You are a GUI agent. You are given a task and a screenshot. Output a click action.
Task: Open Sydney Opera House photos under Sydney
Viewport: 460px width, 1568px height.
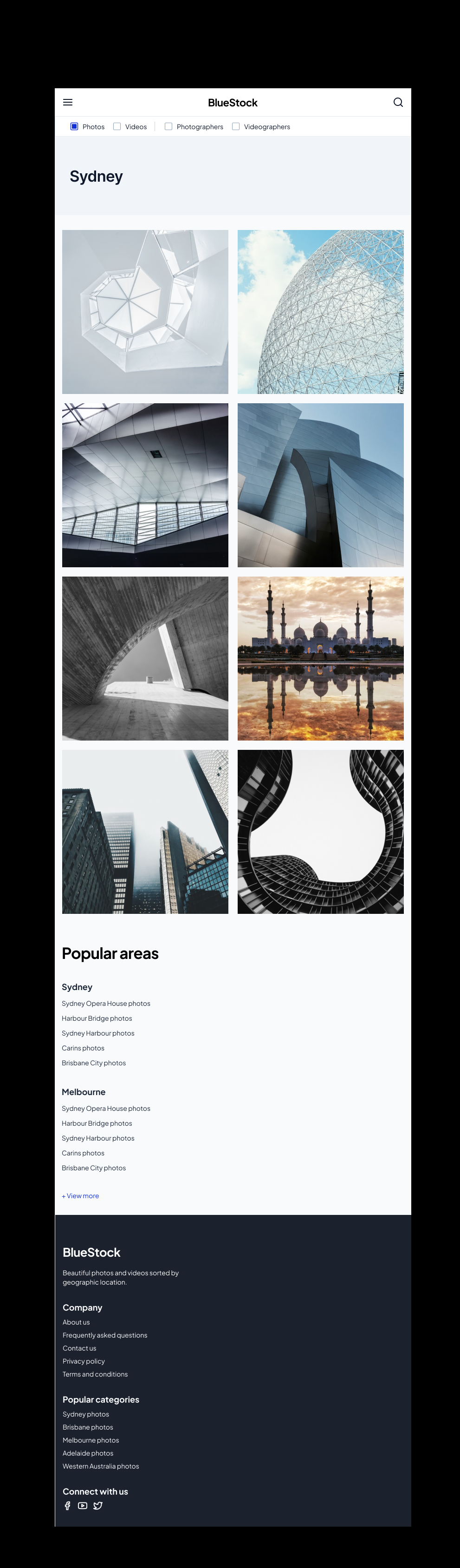tap(106, 1003)
